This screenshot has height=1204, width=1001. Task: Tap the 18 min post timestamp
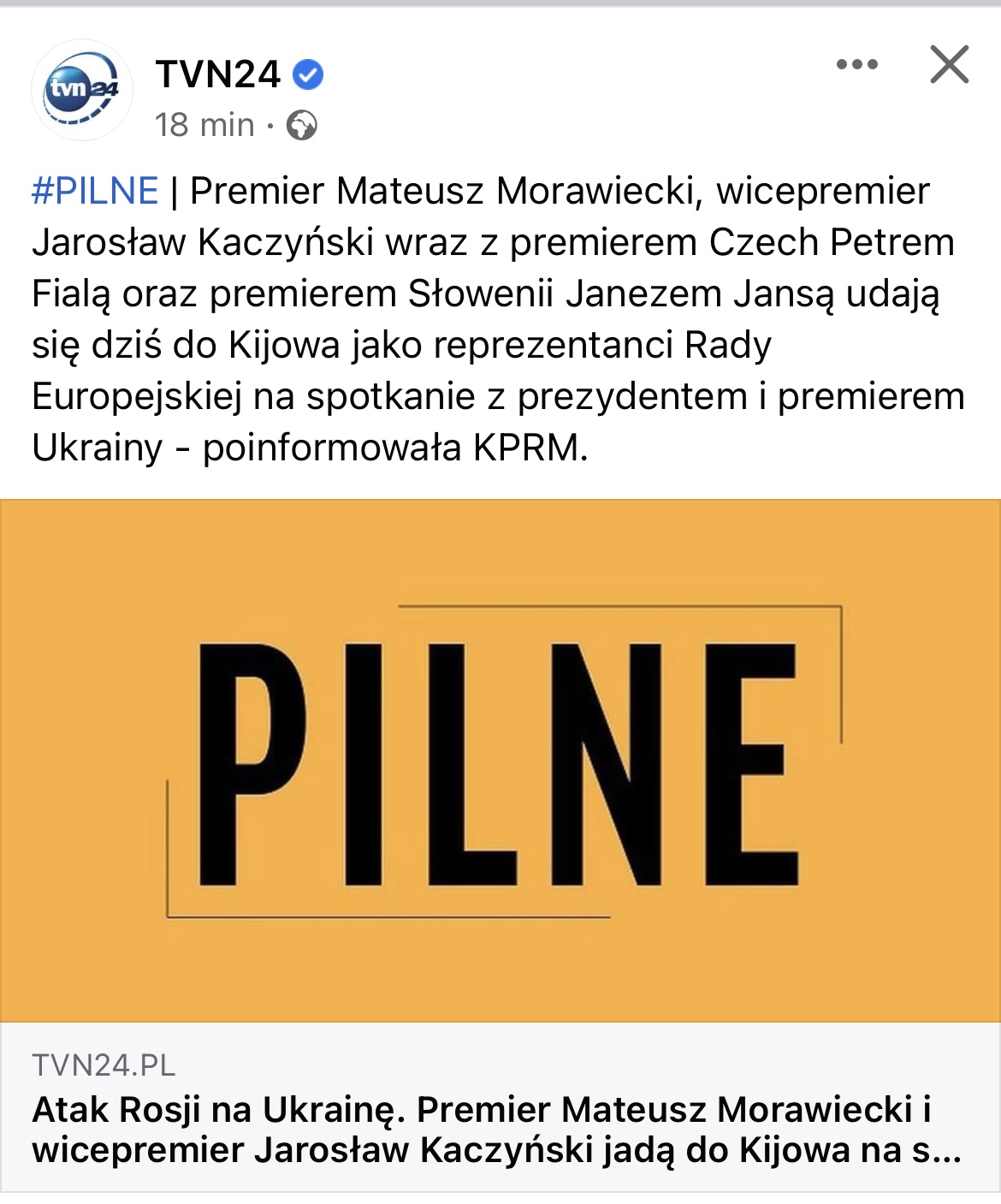point(204,126)
